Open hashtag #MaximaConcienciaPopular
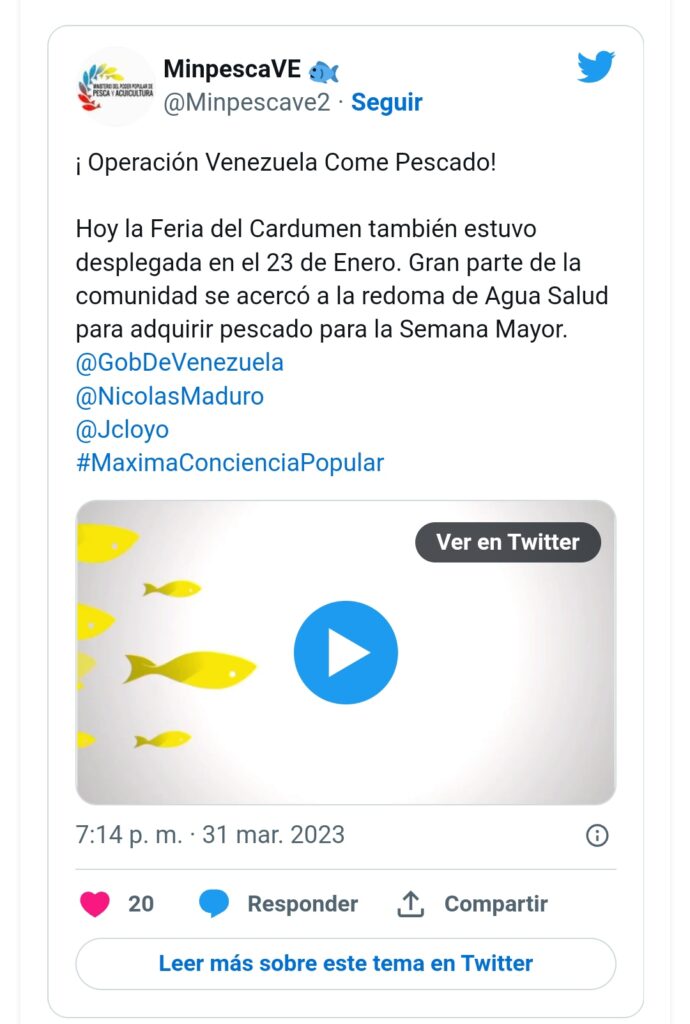Viewport: 690px width, 1024px height. pyautogui.click(x=229, y=463)
